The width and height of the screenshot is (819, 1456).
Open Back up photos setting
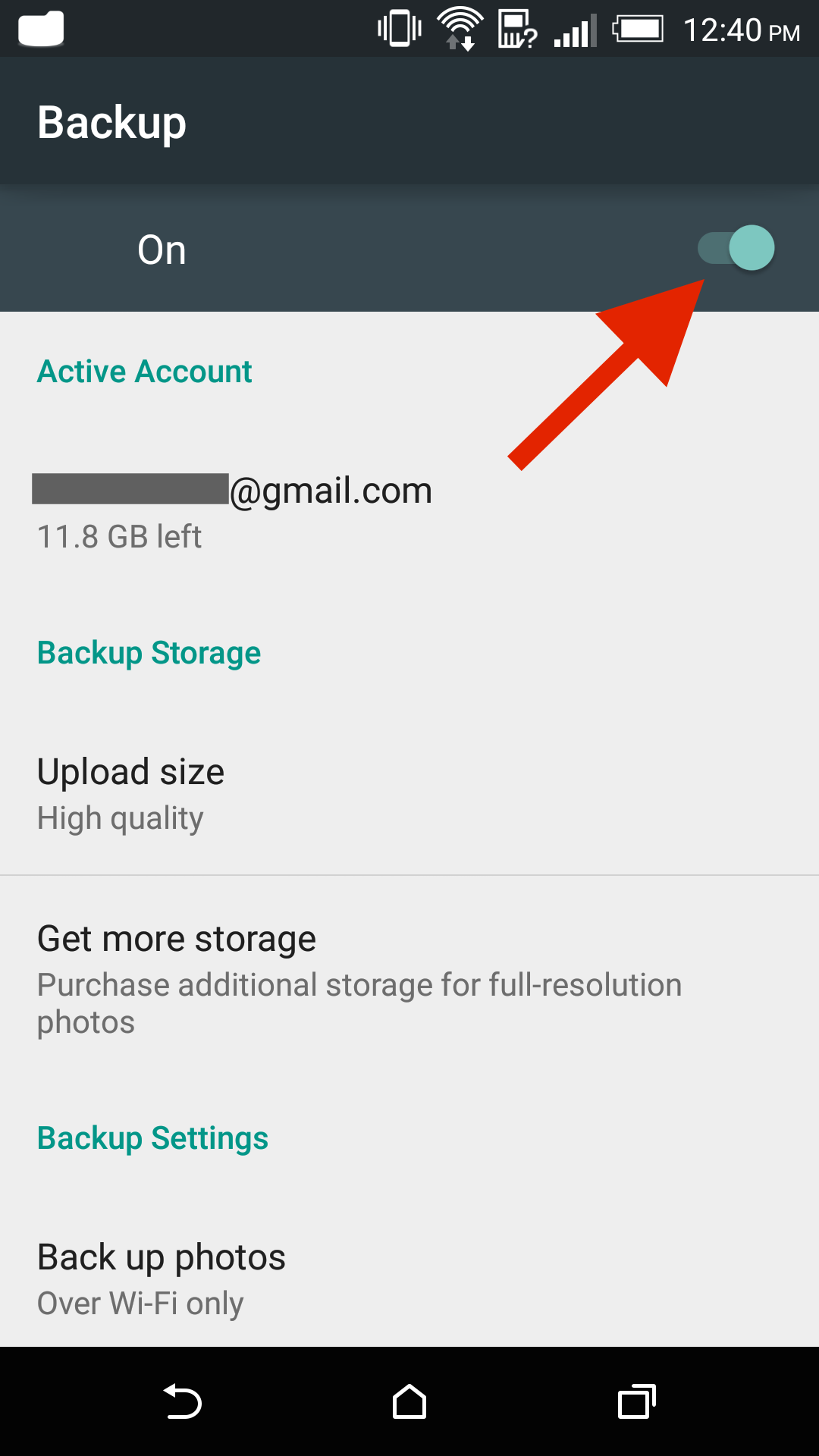409,1279
